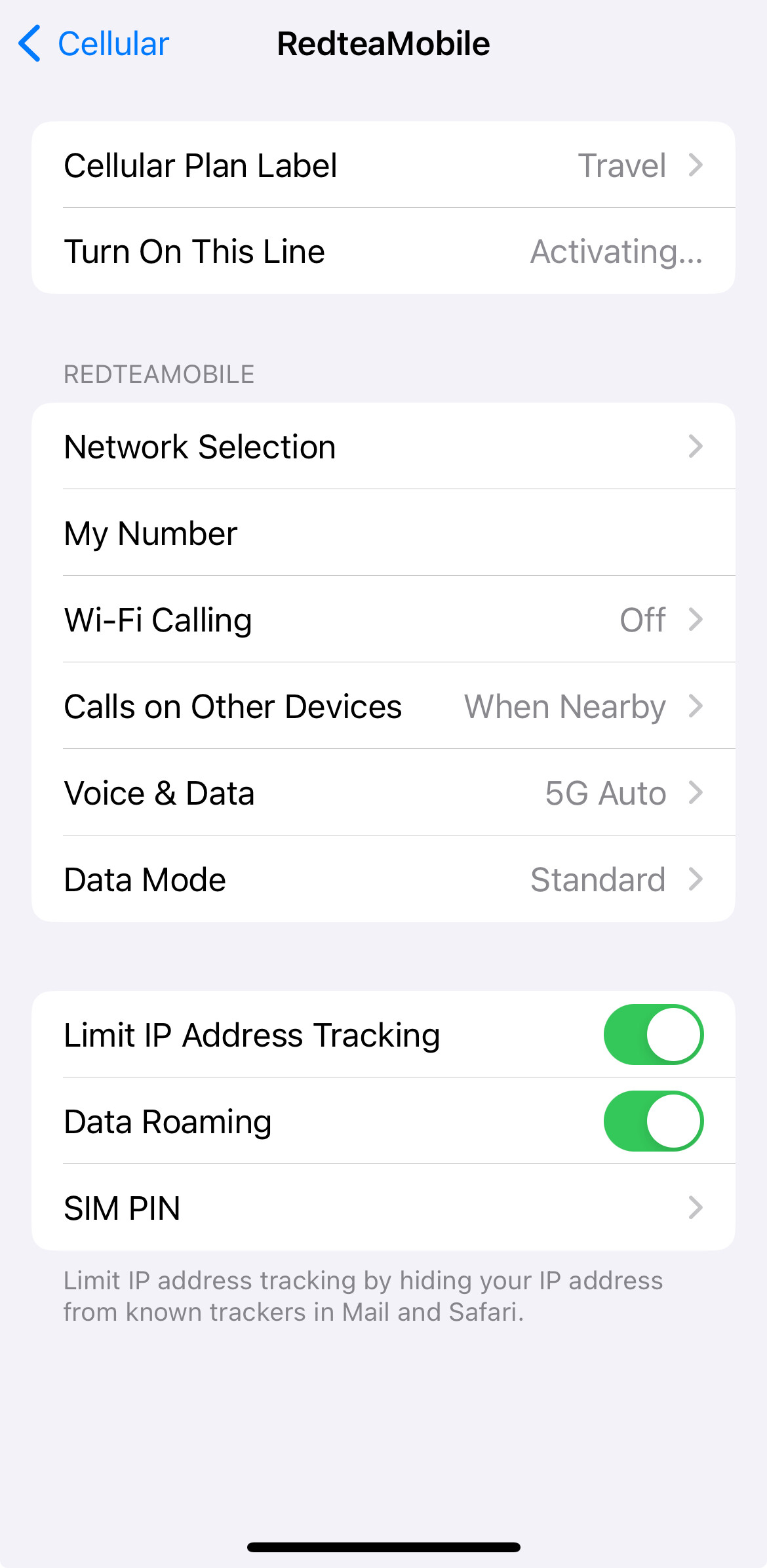Viewport: 767px width, 1568px height.
Task: Open Data Mode settings
Action: pos(383,879)
